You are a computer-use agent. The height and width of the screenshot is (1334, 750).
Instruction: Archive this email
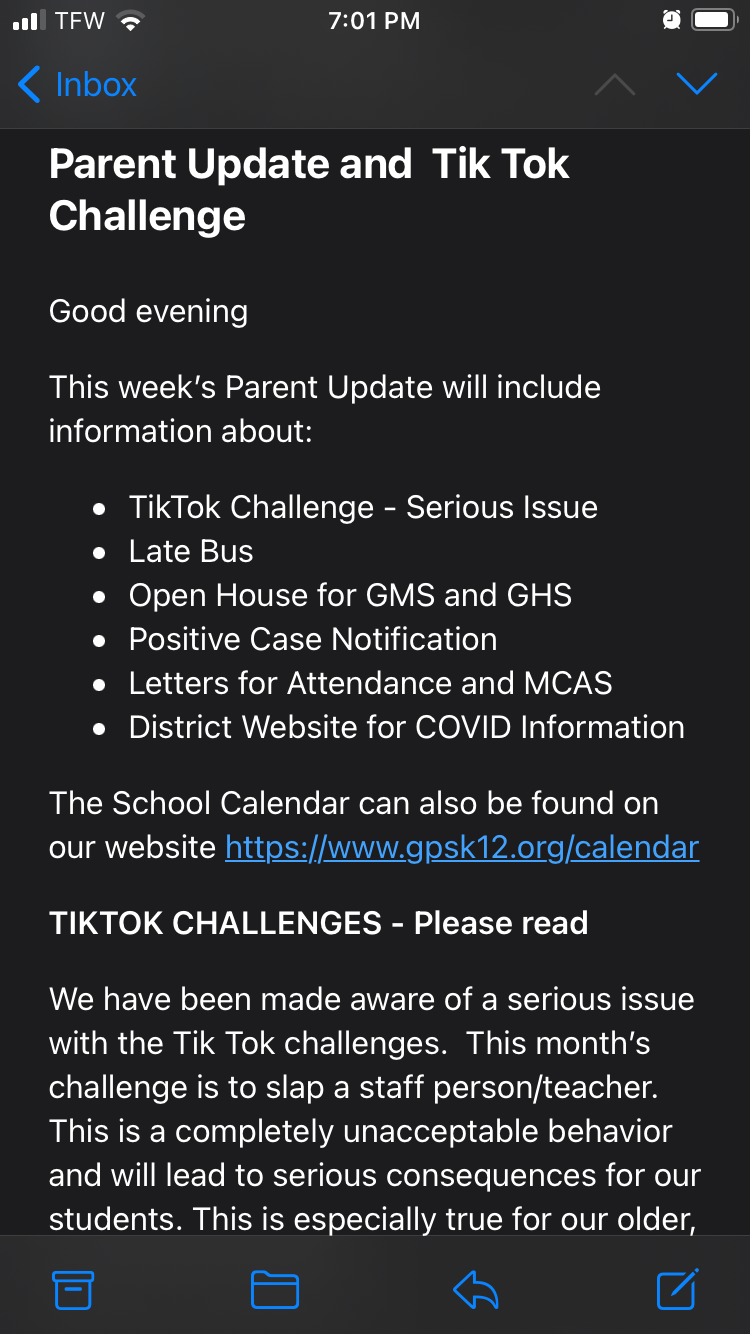(x=73, y=1289)
